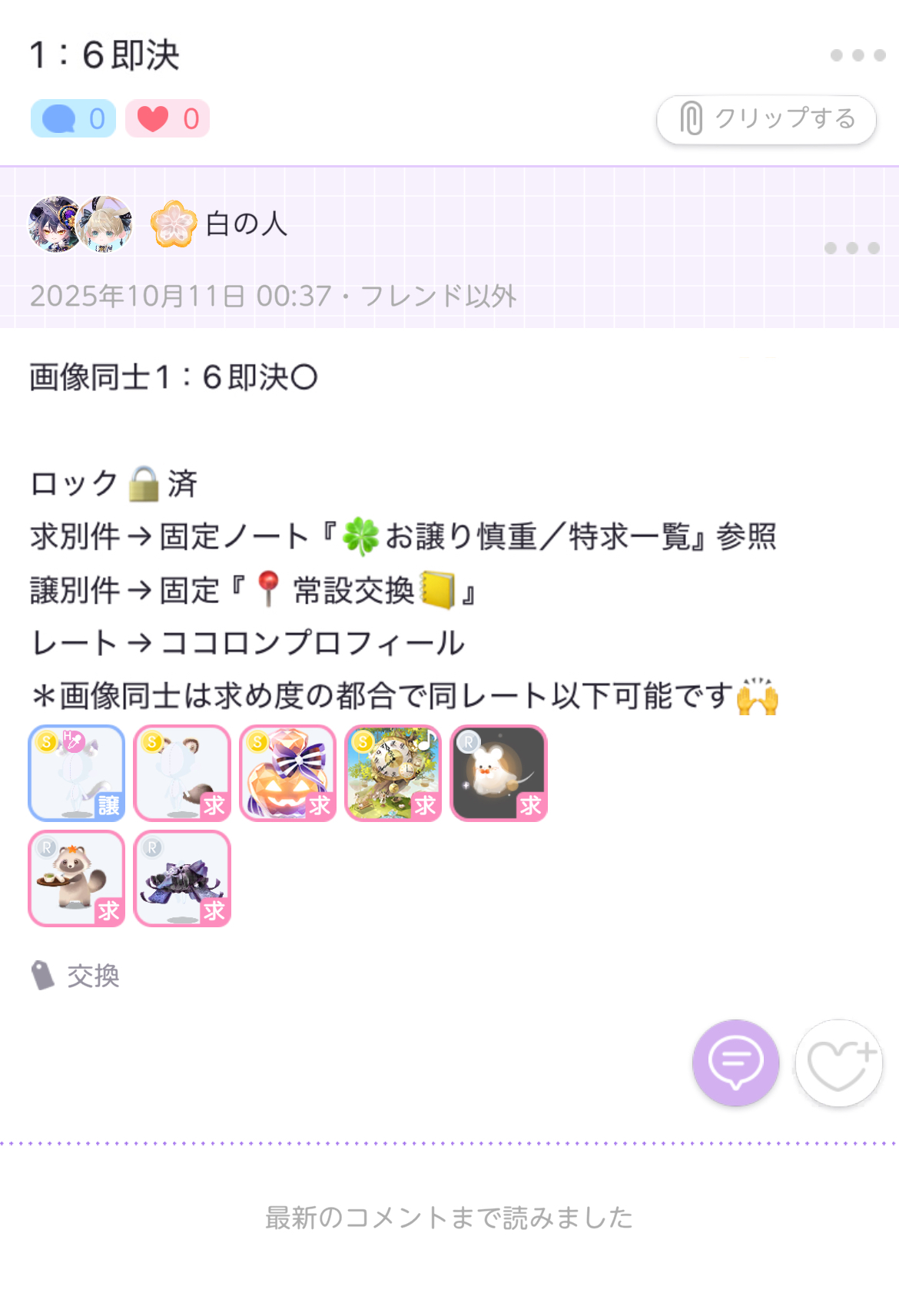This screenshot has height=1316, width=899.
Task: Open the overflow menu beside the 1:6即決 title
Action: 858,55
